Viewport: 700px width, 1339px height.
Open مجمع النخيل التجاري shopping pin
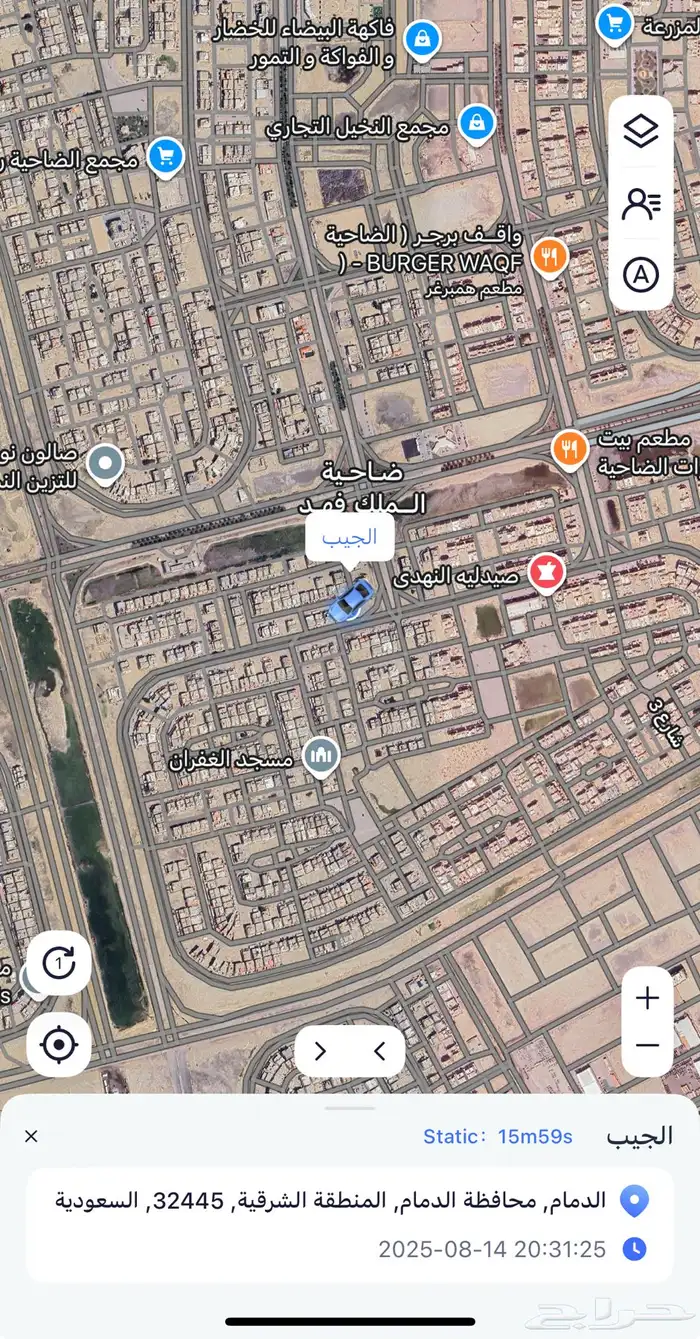coord(477,124)
